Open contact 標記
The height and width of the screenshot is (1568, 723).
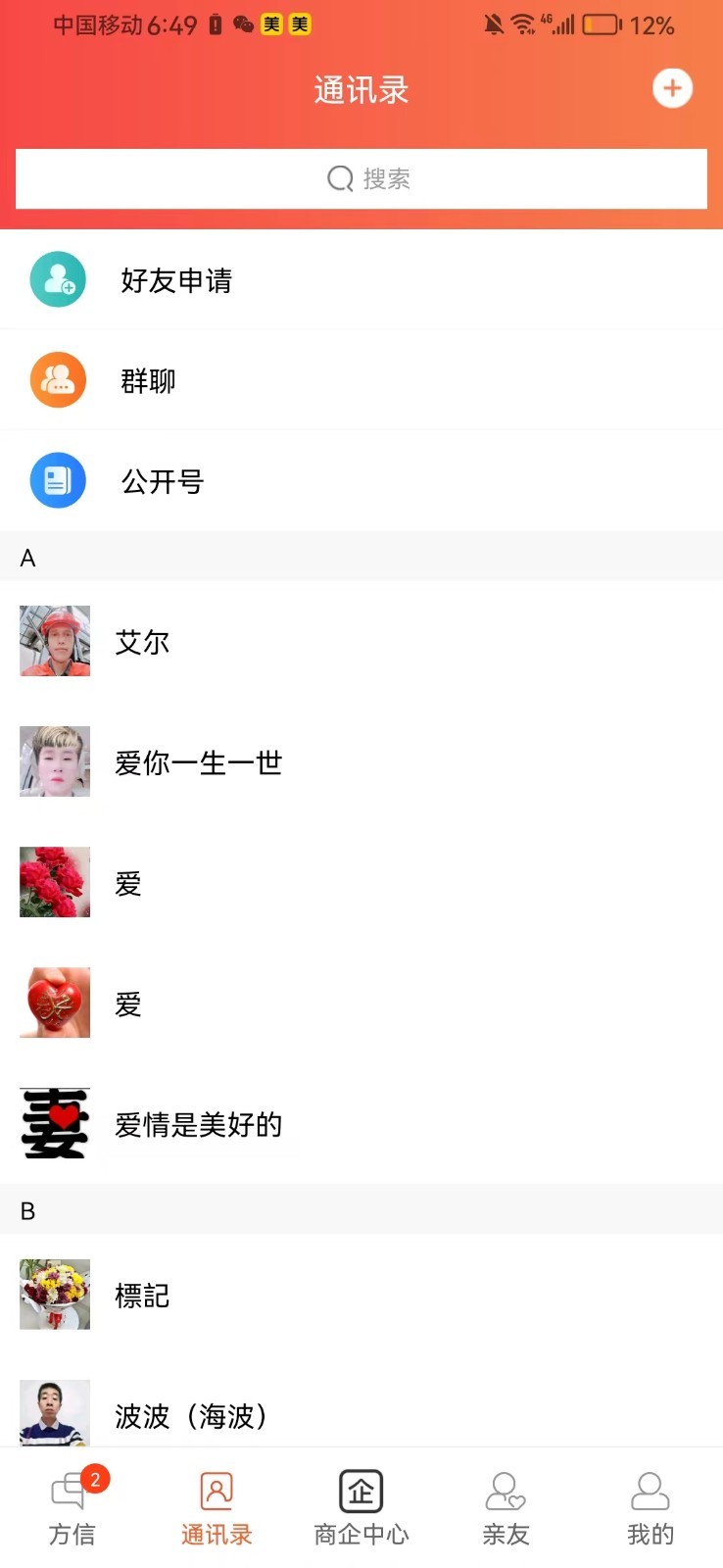coord(142,1296)
